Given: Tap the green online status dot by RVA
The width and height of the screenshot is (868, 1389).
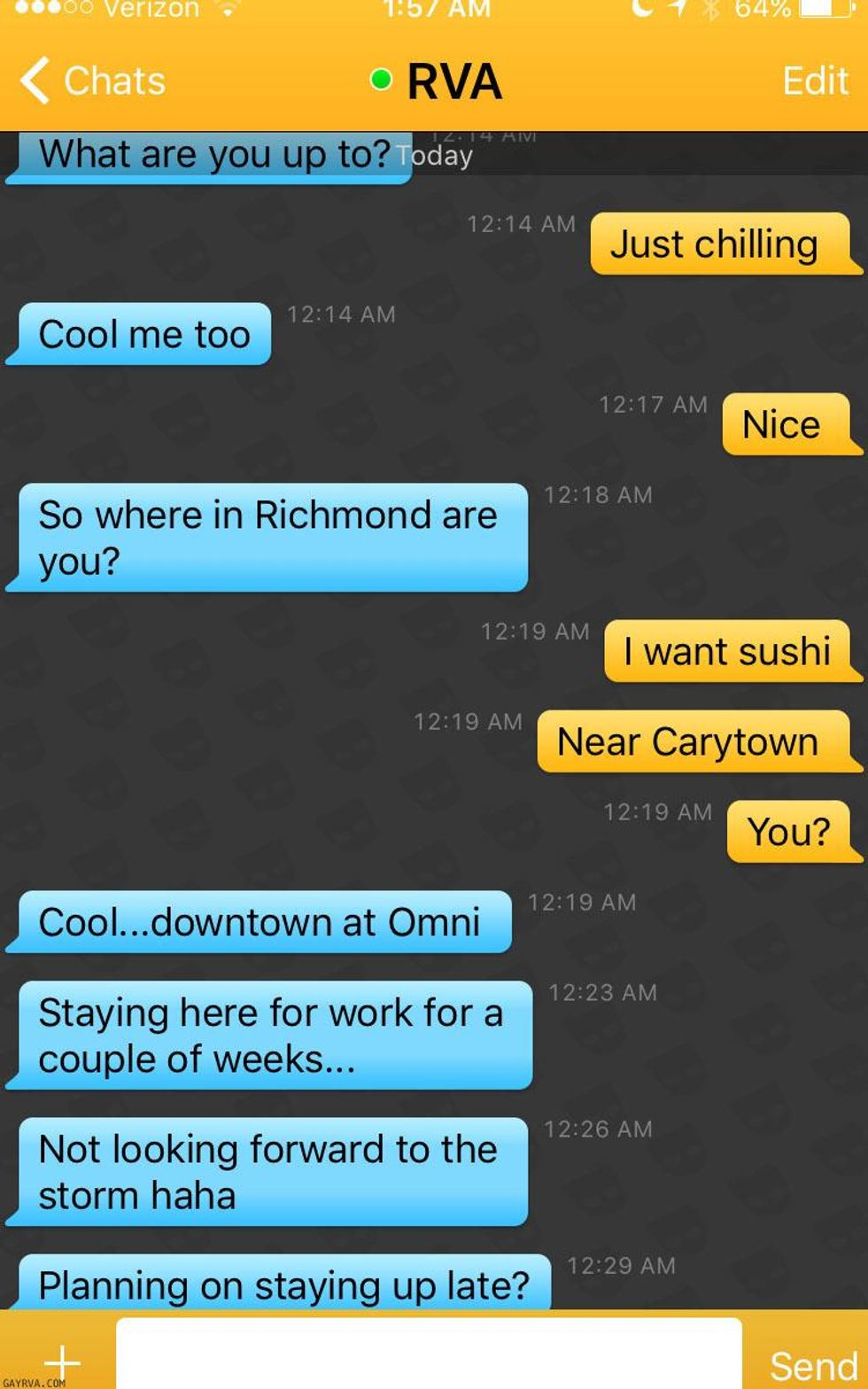Looking at the screenshot, I should (x=382, y=81).
